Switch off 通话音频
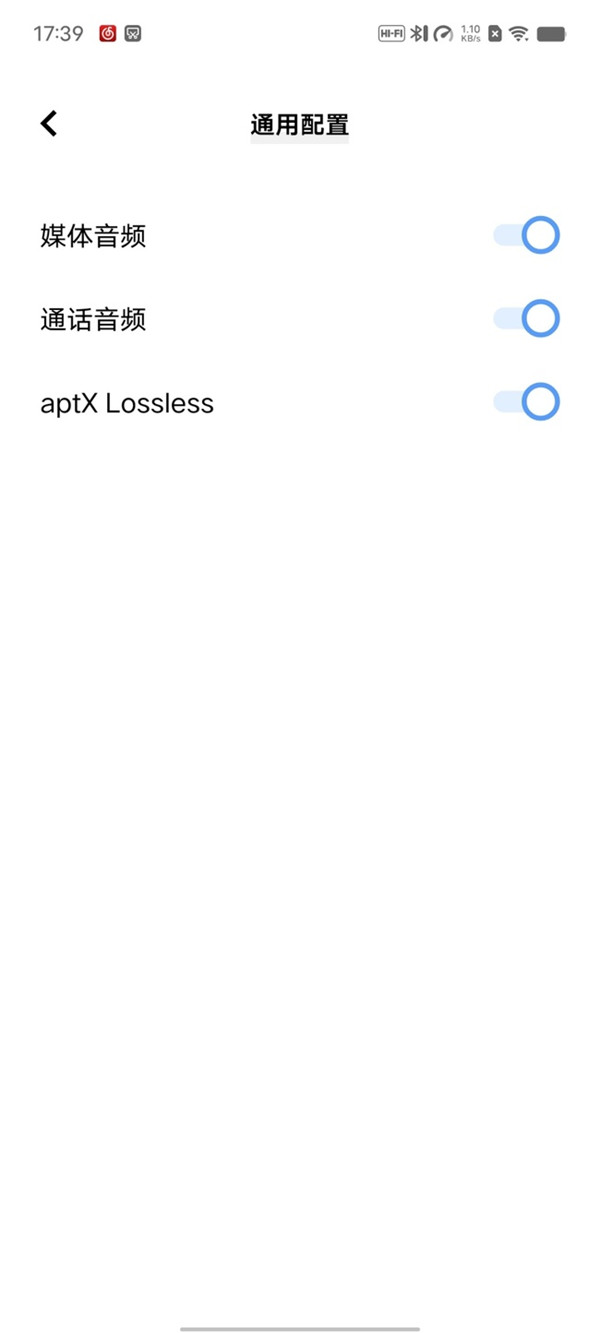Viewport: 600px width, 1333px height. pyautogui.click(x=526, y=319)
